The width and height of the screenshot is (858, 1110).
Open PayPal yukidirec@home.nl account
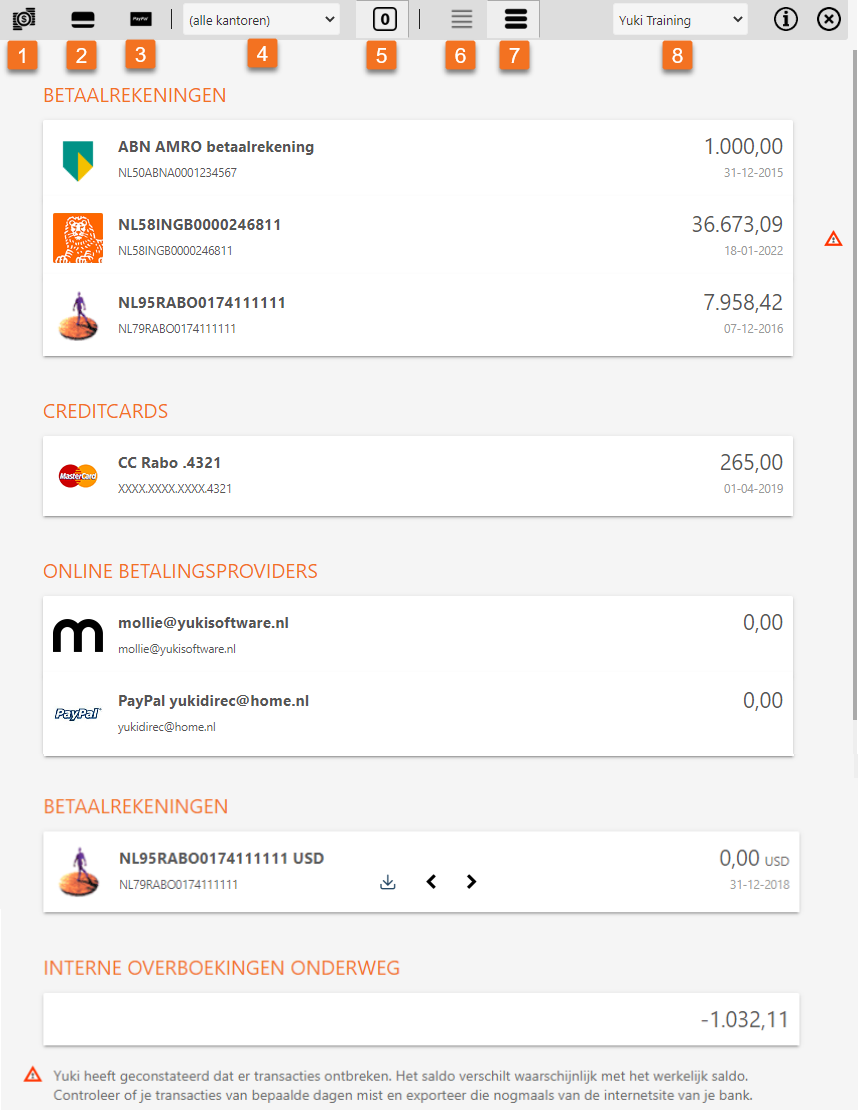click(x=213, y=701)
